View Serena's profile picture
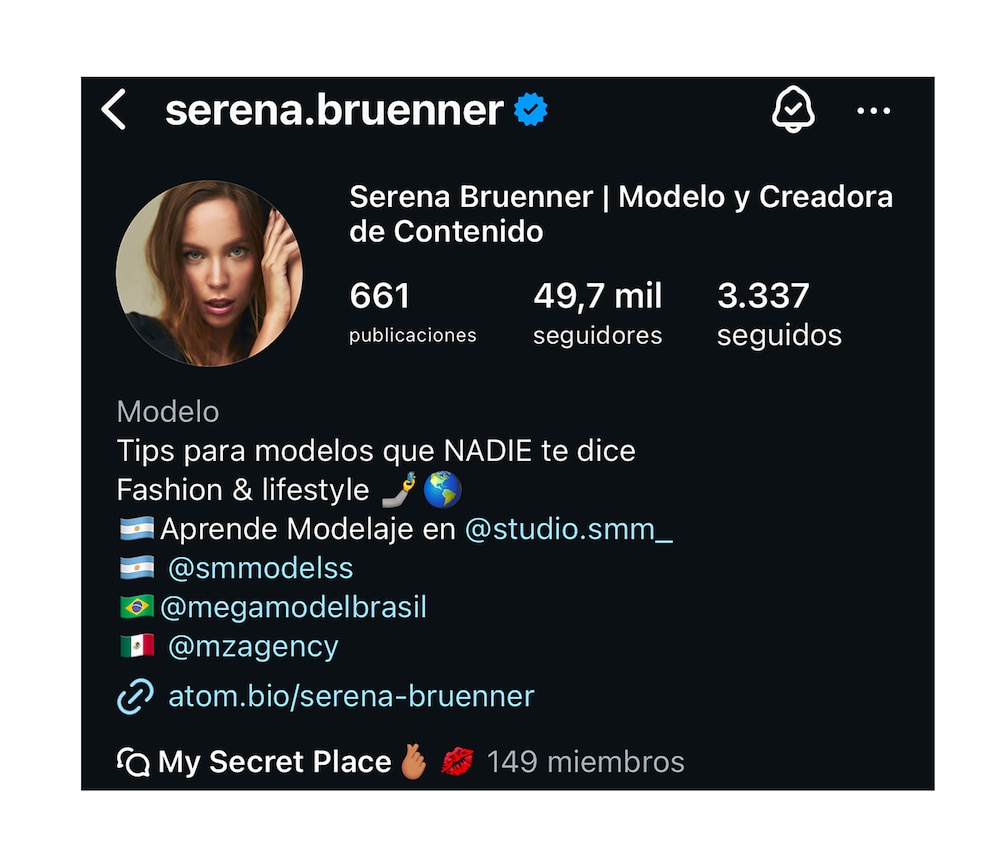Image resolution: width=992 pixels, height=850 pixels. click(209, 273)
